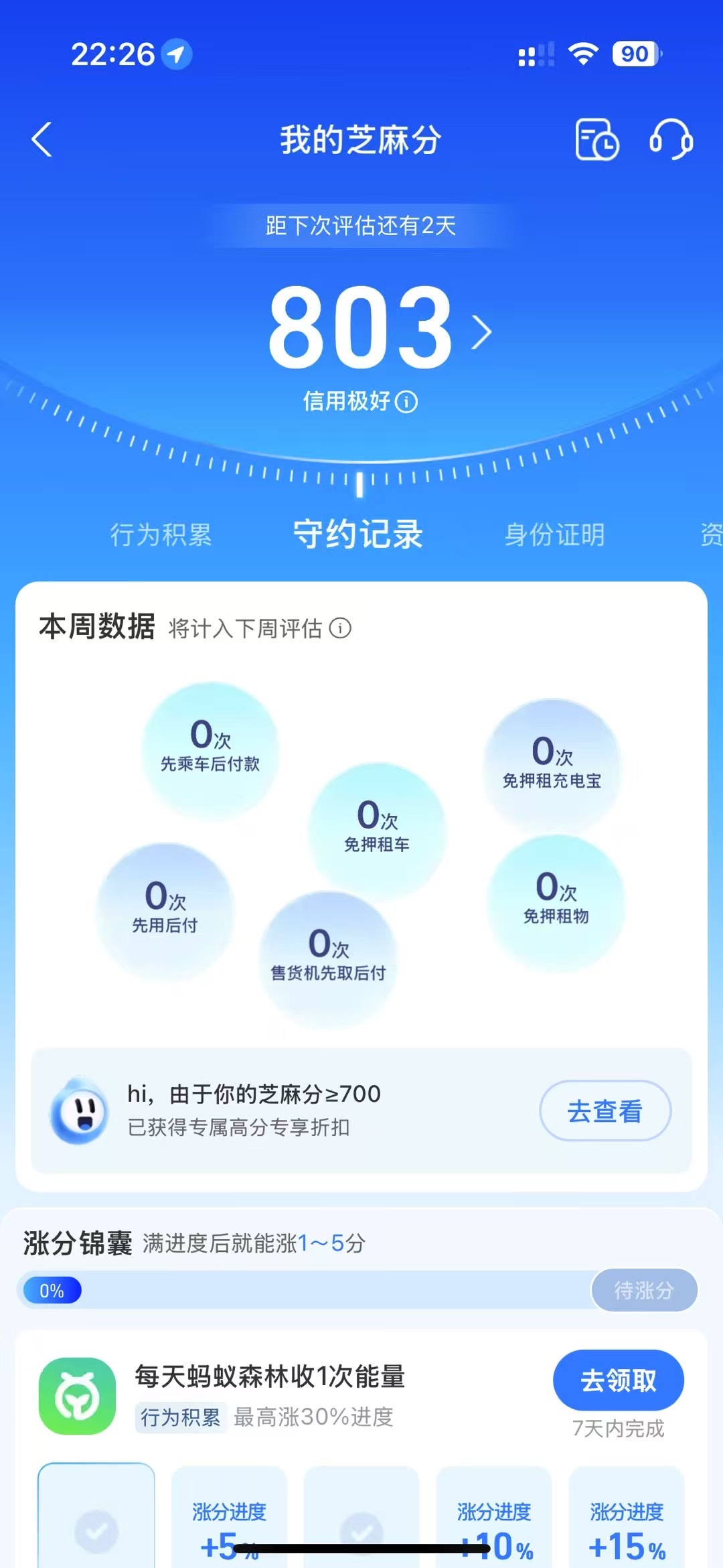Tap the 待涨分 button
Viewport: 723px width, 1568px height.
[644, 1290]
